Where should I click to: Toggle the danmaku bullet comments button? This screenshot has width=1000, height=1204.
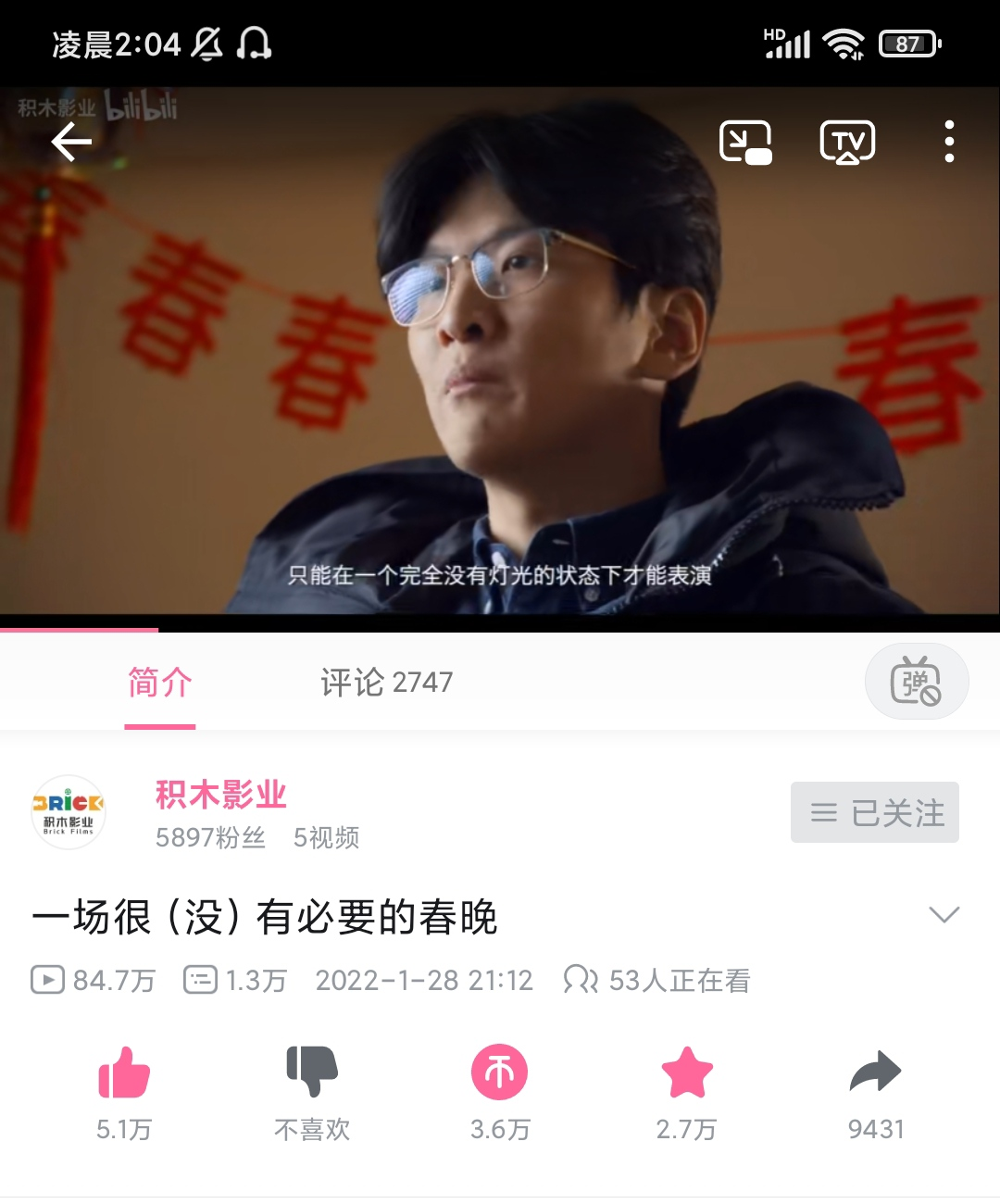click(916, 682)
